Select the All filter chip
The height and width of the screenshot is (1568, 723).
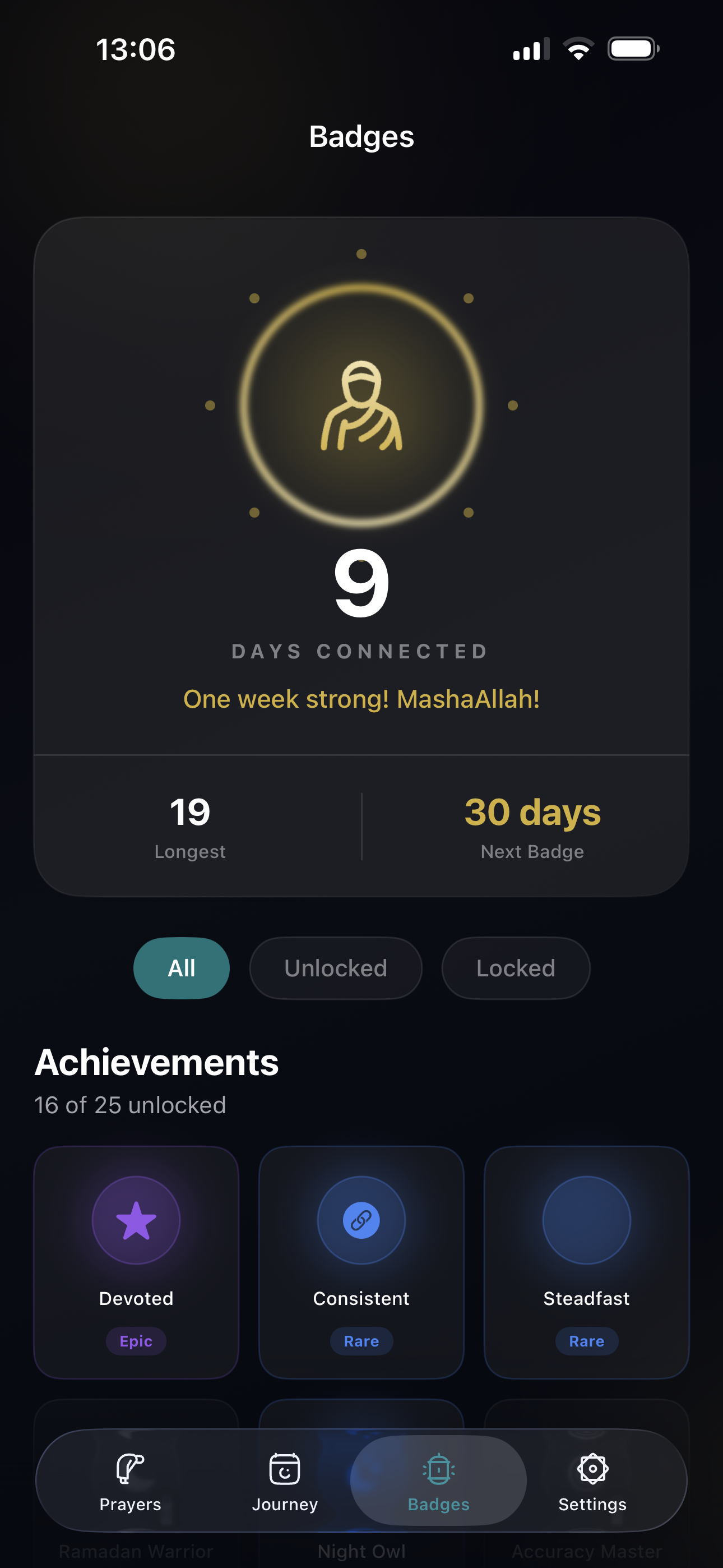click(180, 968)
